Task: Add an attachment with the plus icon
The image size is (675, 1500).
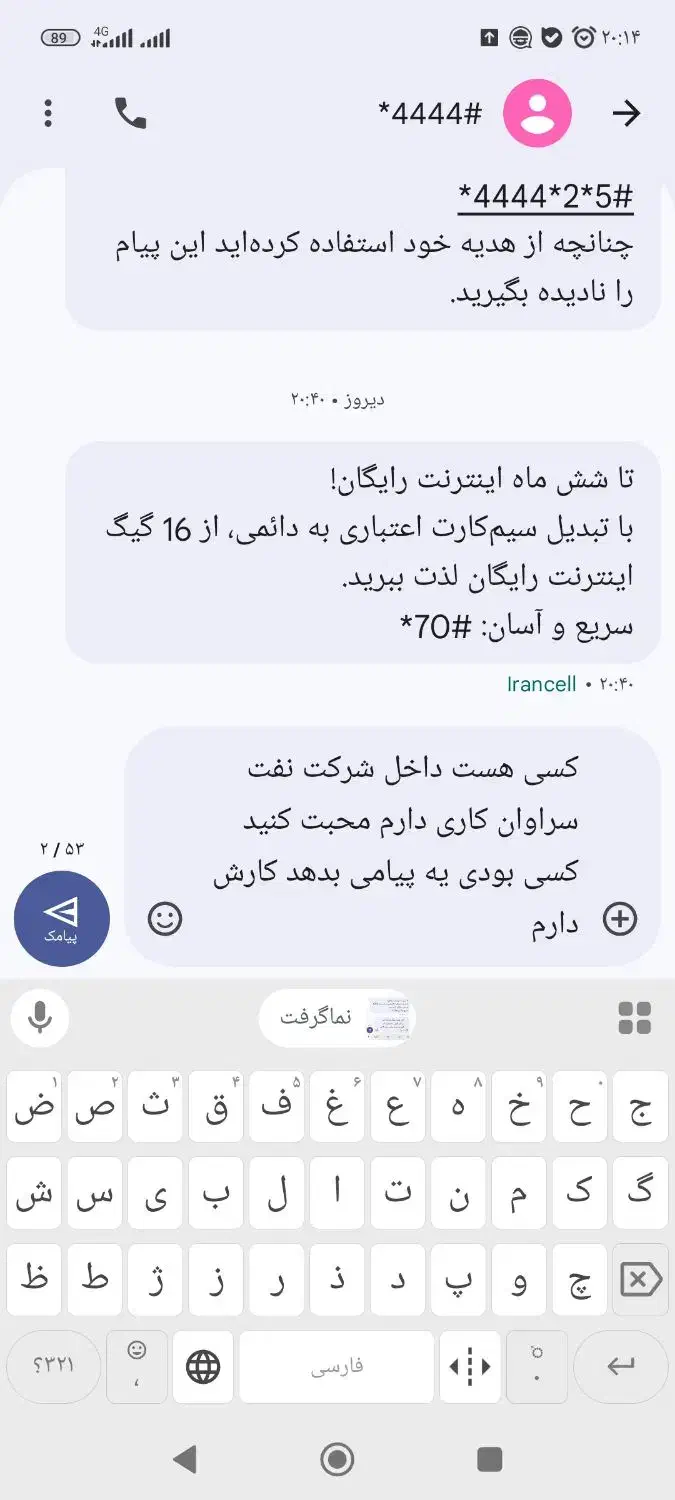Action: coord(620,919)
